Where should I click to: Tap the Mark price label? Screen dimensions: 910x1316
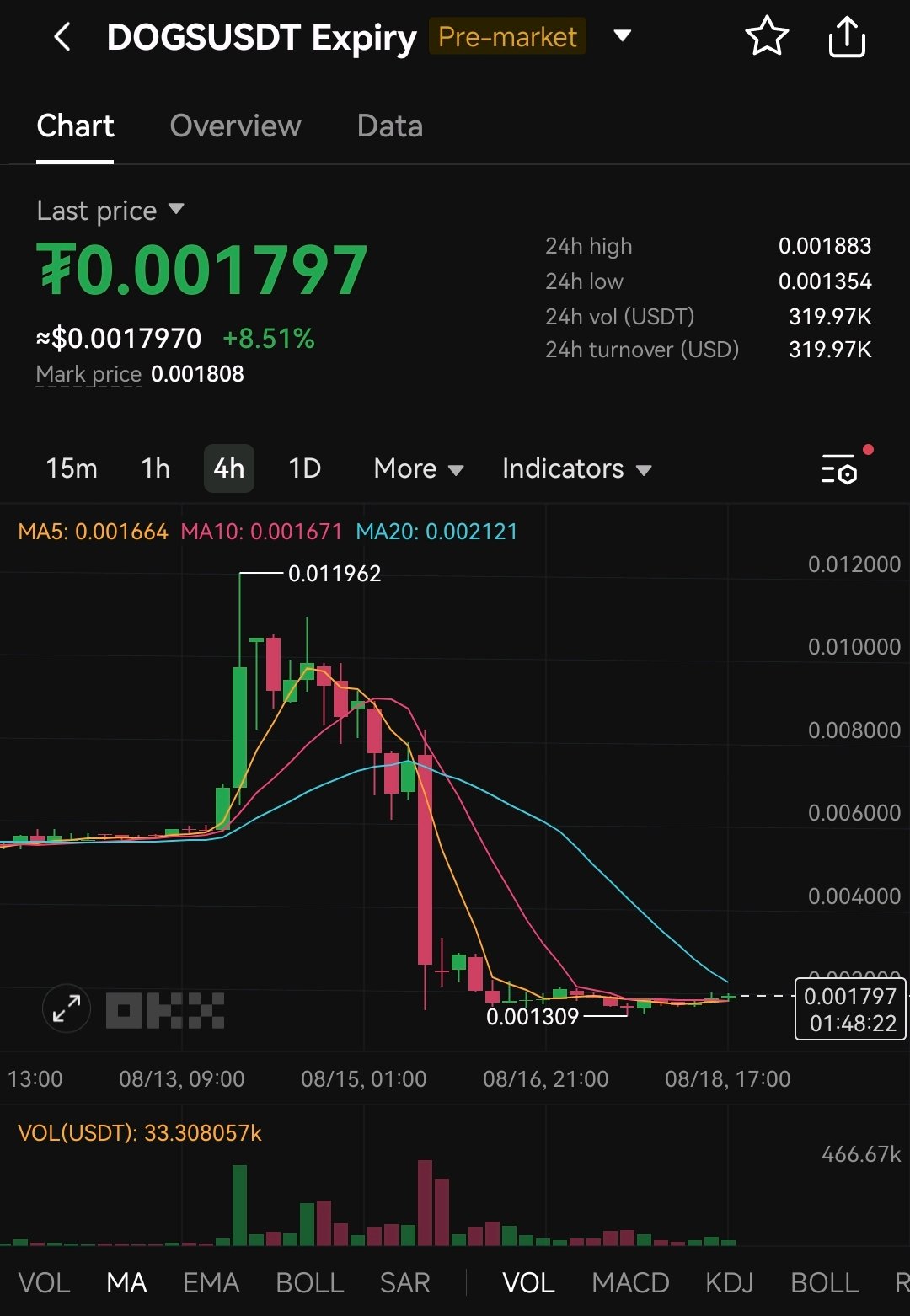pos(88,374)
